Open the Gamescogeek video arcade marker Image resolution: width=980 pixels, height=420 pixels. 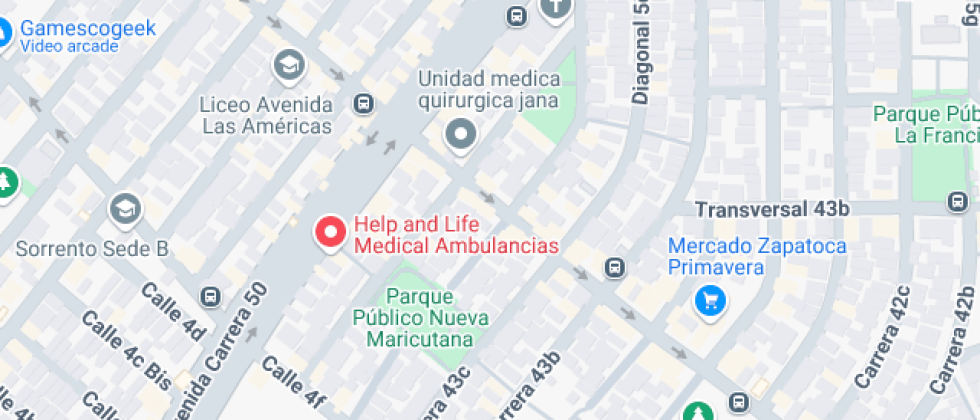[3, 34]
